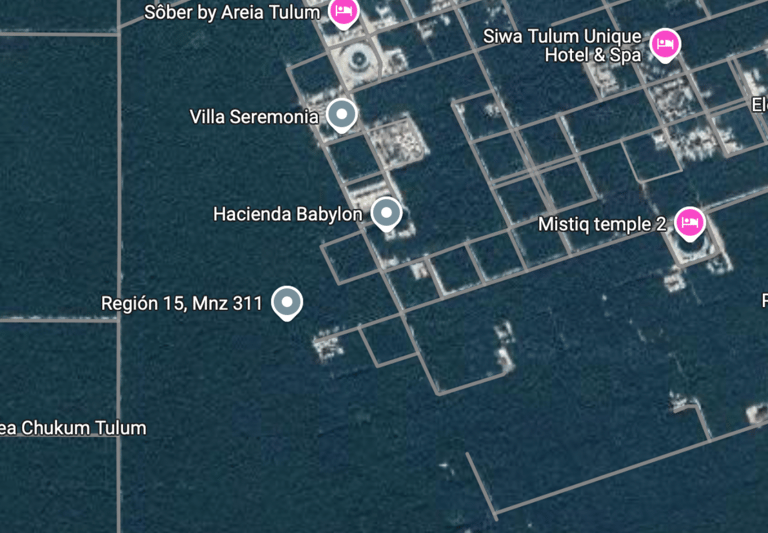This screenshot has width=768, height=533.
Task: Select the Siwa Tulum Unique Hotel & Spa pin
Action: pos(665,44)
